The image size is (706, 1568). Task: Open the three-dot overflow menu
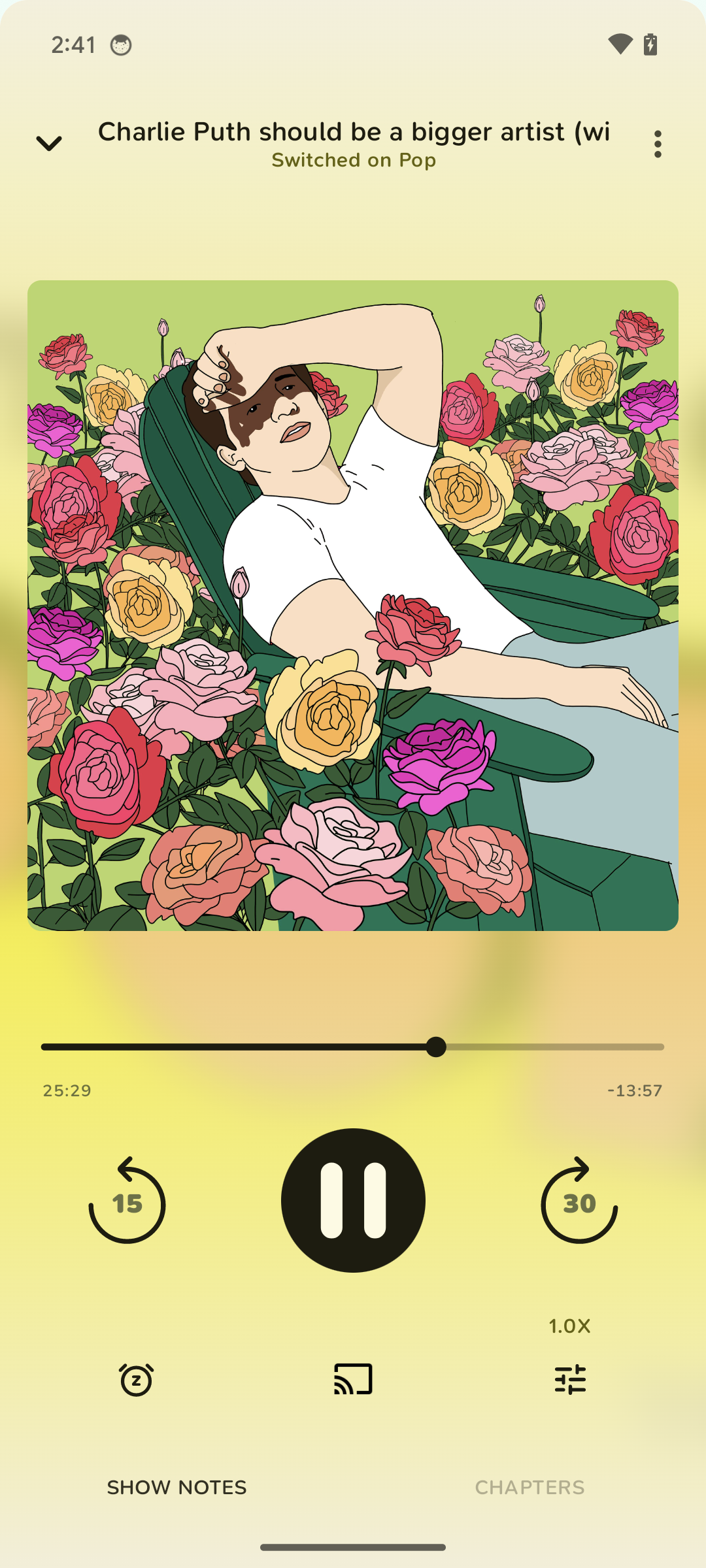(x=658, y=144)
